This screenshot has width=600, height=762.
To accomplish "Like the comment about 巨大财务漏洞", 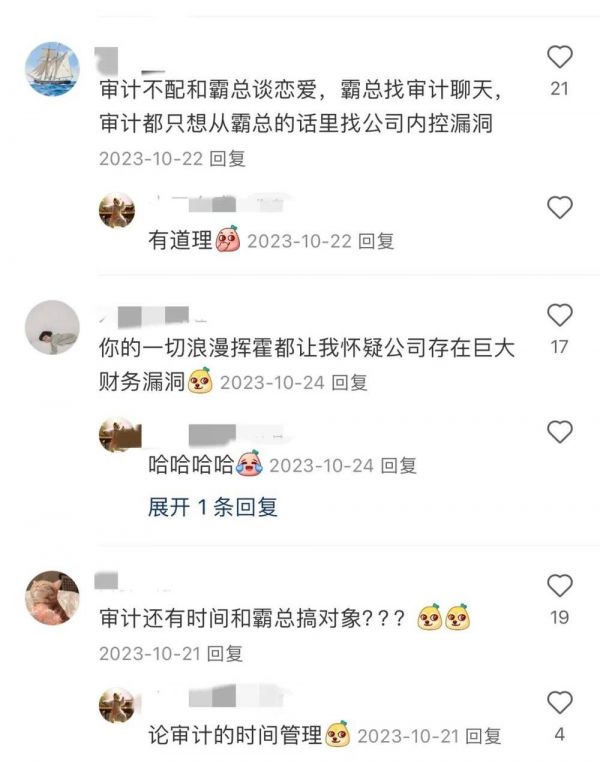I will (x=560, y=314).
